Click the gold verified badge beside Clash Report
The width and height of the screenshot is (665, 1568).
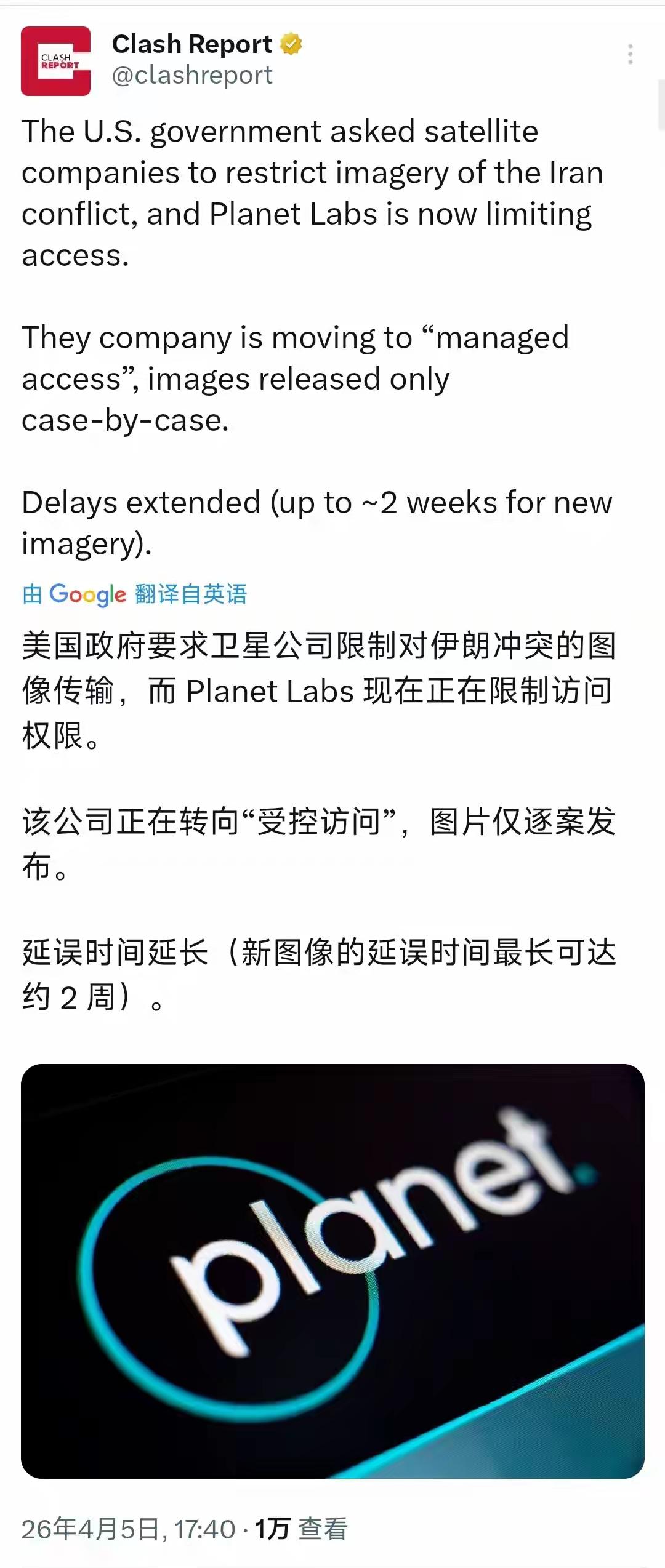pos(290,43)
